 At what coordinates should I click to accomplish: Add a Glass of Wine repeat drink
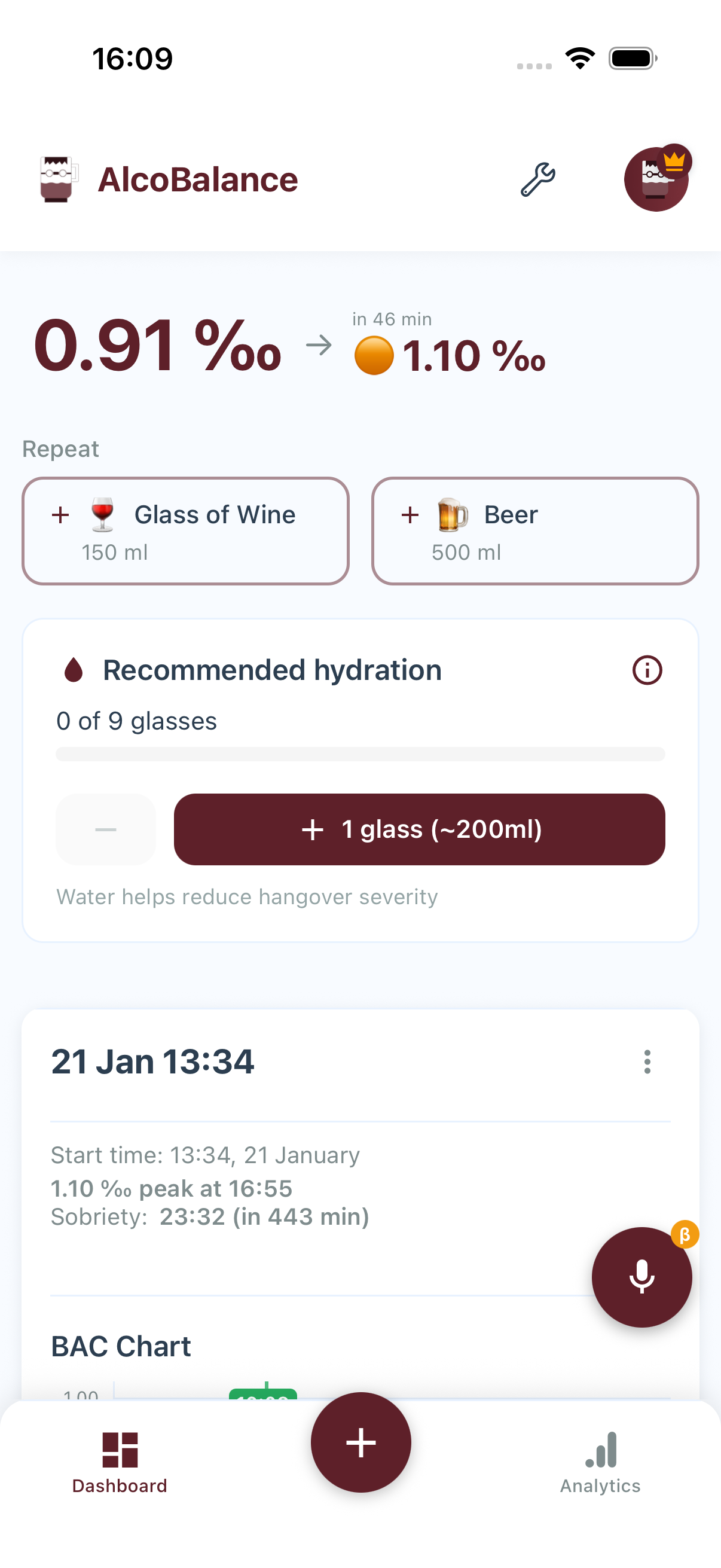click(x=185, y=530)
